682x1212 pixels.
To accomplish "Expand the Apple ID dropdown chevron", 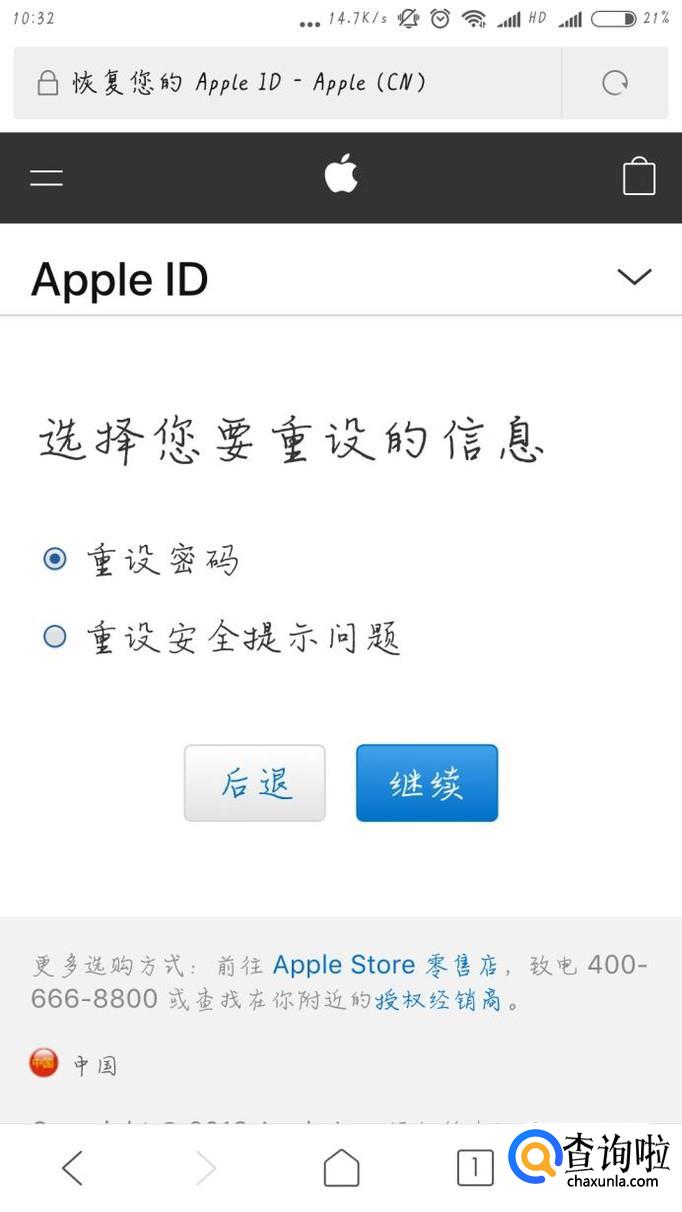I will coord(634,277).
